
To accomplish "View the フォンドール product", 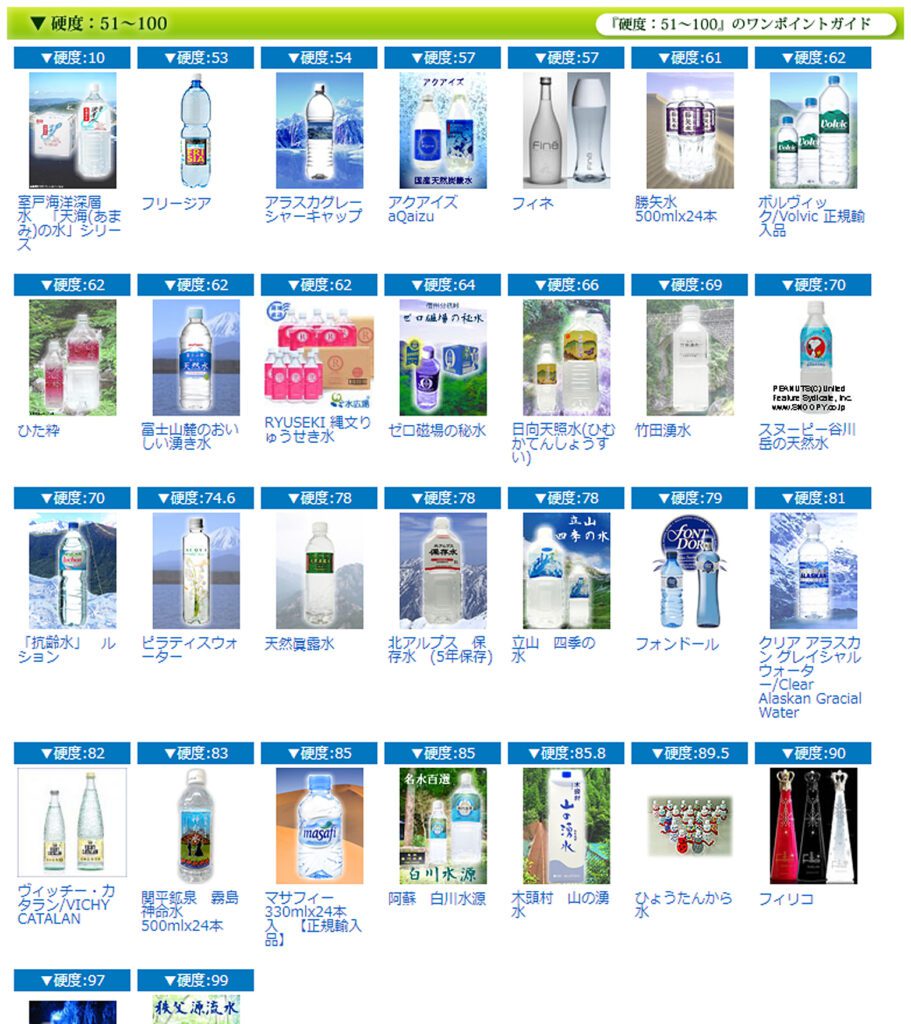I will click(676, 644).
